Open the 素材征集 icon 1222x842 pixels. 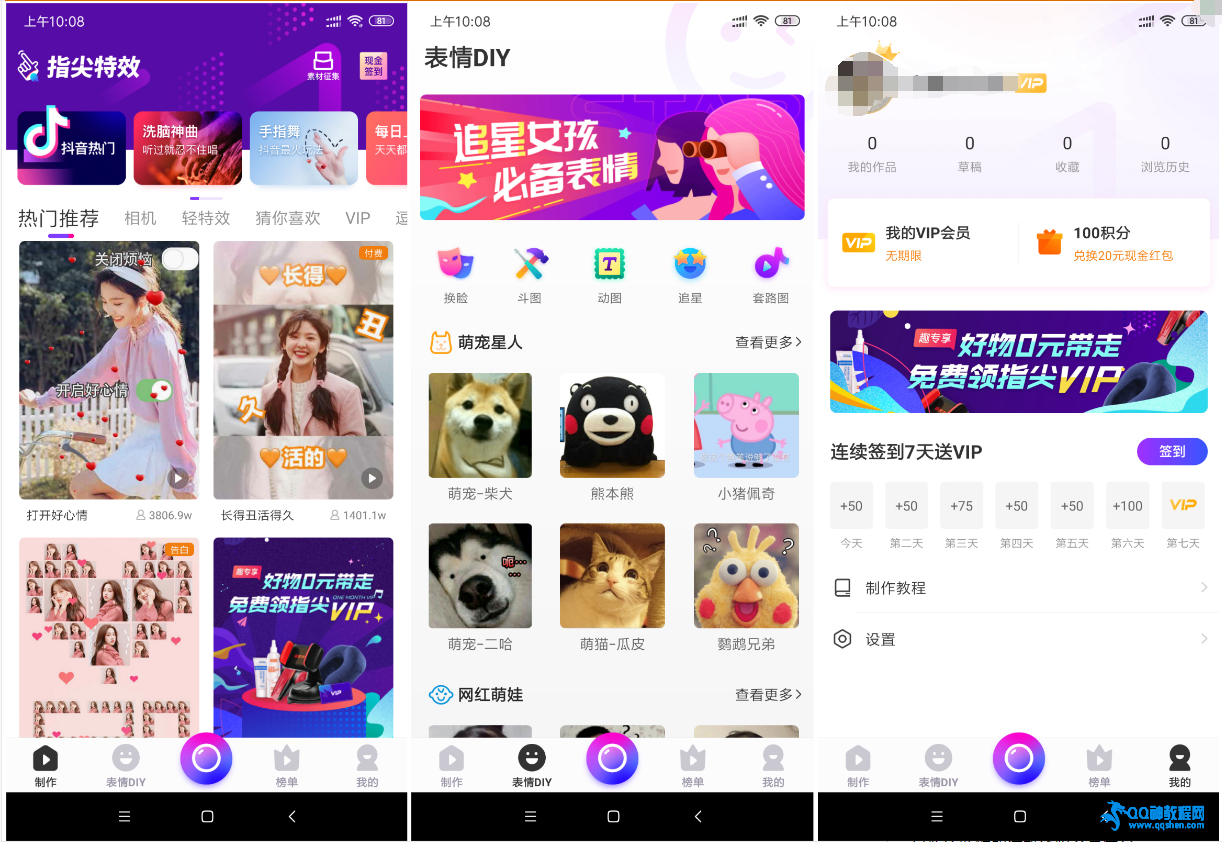pyautogui.click(x=323, y=66)
